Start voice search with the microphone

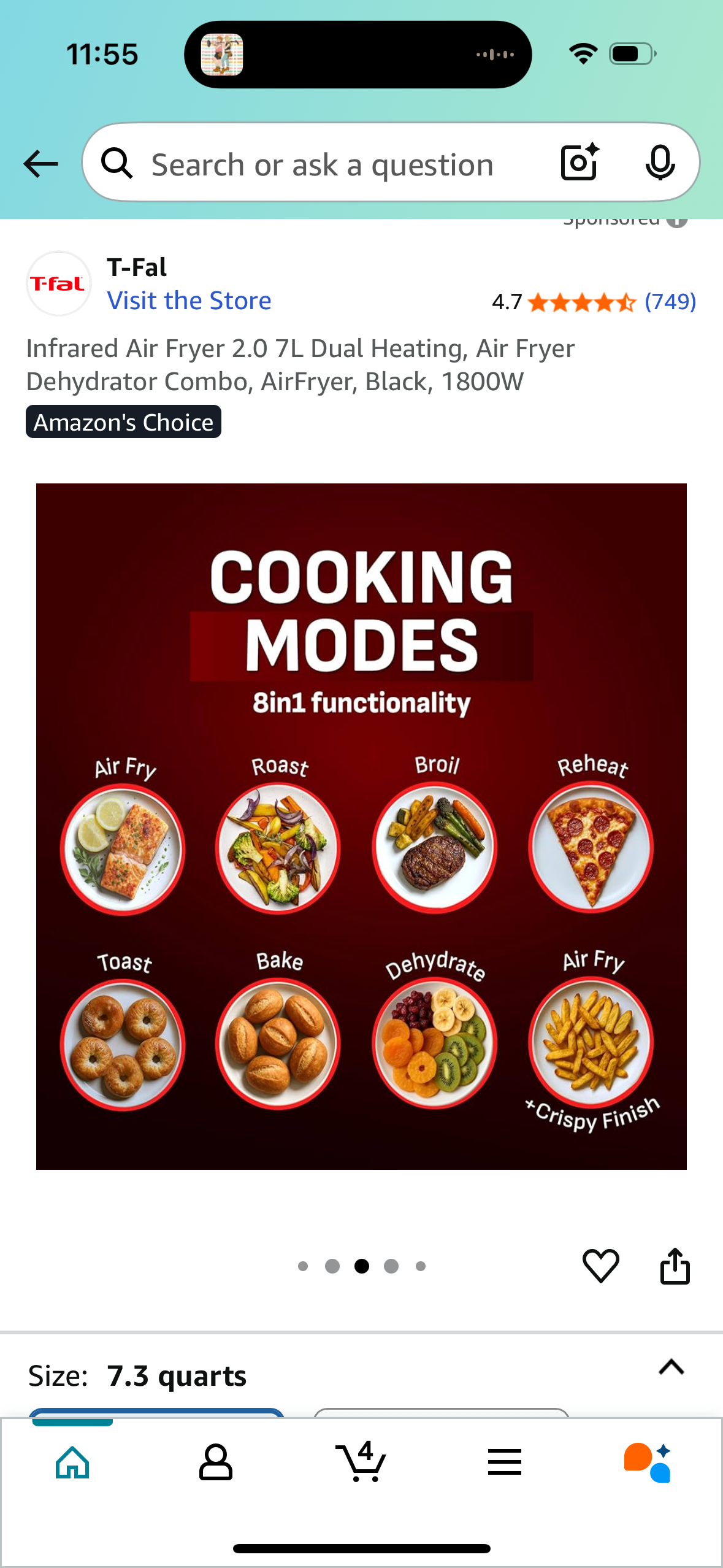point(660,163)
